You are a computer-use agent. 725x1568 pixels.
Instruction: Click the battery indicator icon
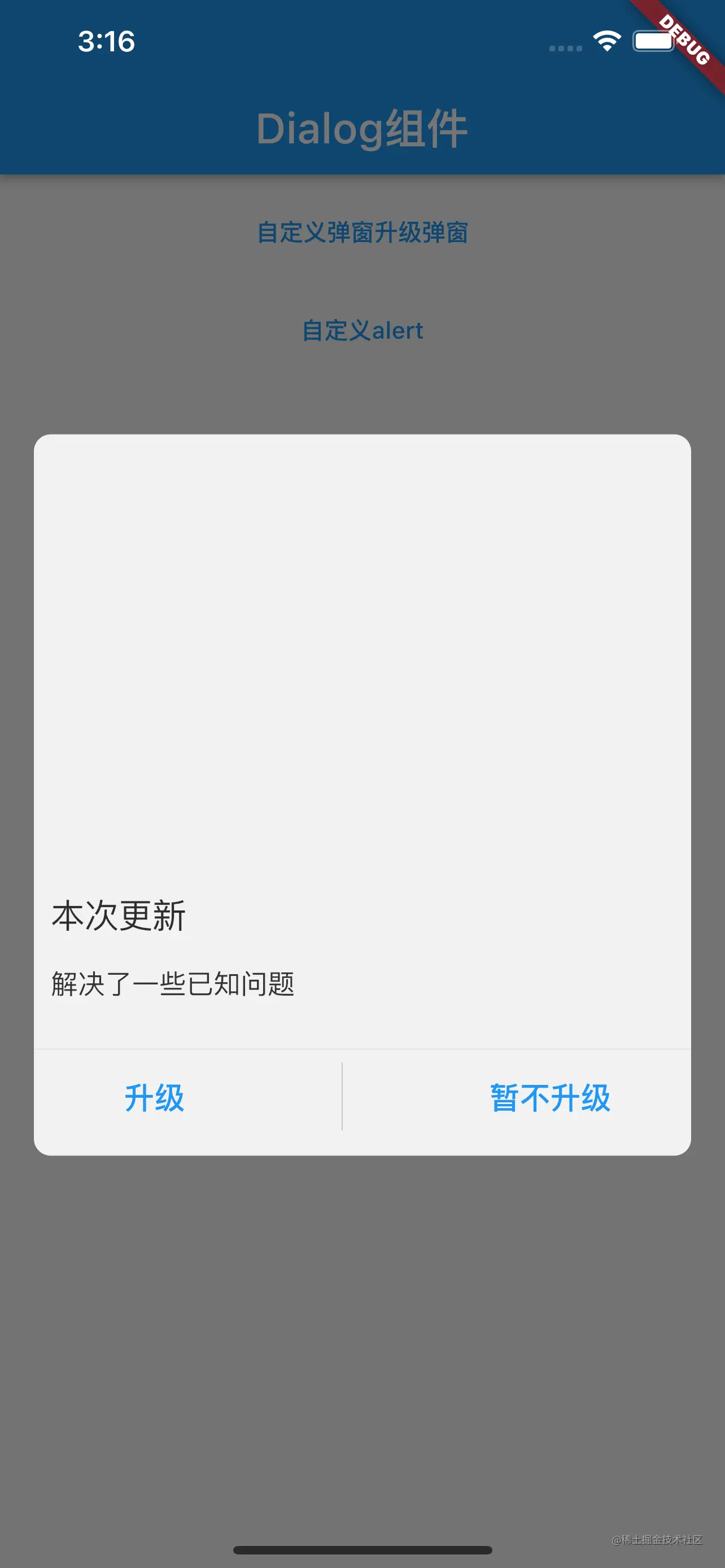pos(655,40)
